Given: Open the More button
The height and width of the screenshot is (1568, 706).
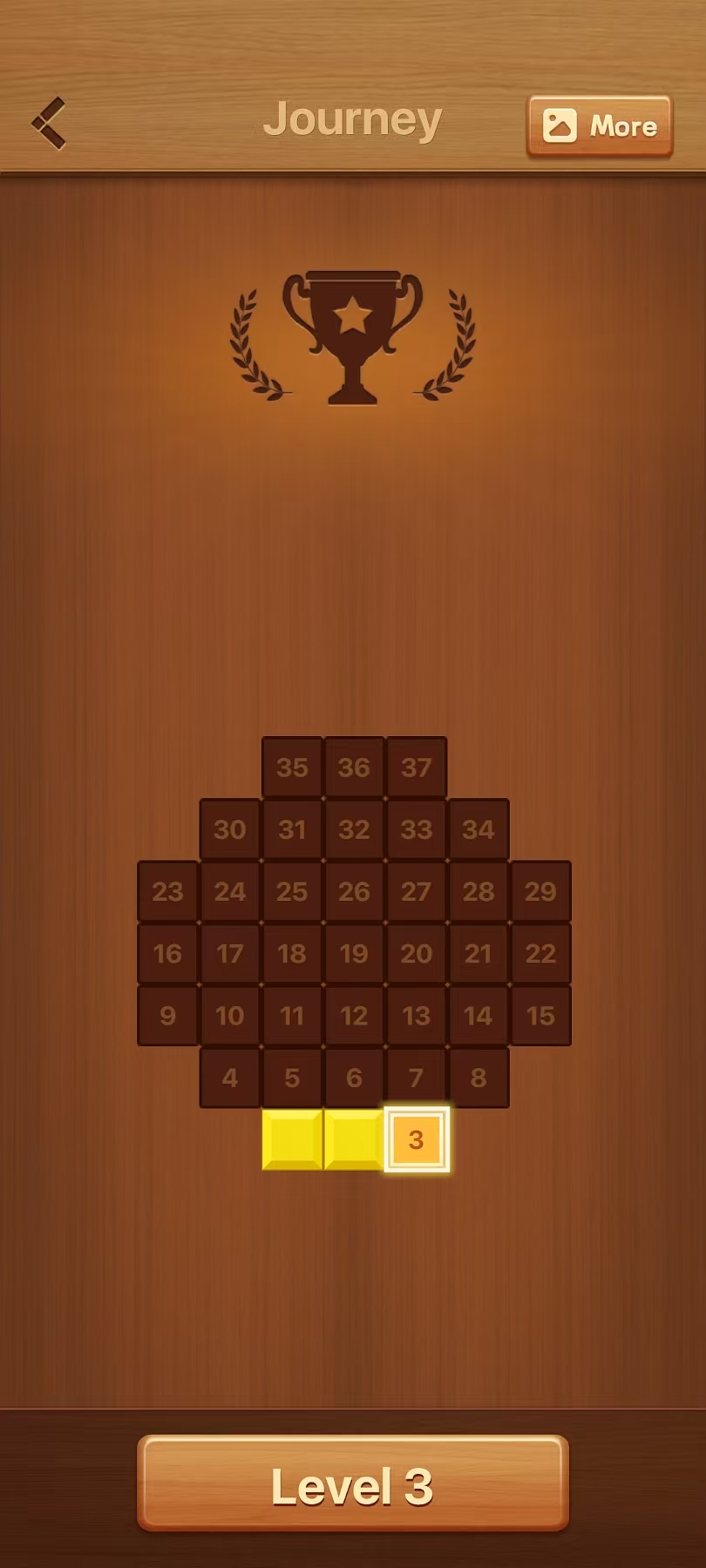Looking at the screenshot, I should point(600,126).
